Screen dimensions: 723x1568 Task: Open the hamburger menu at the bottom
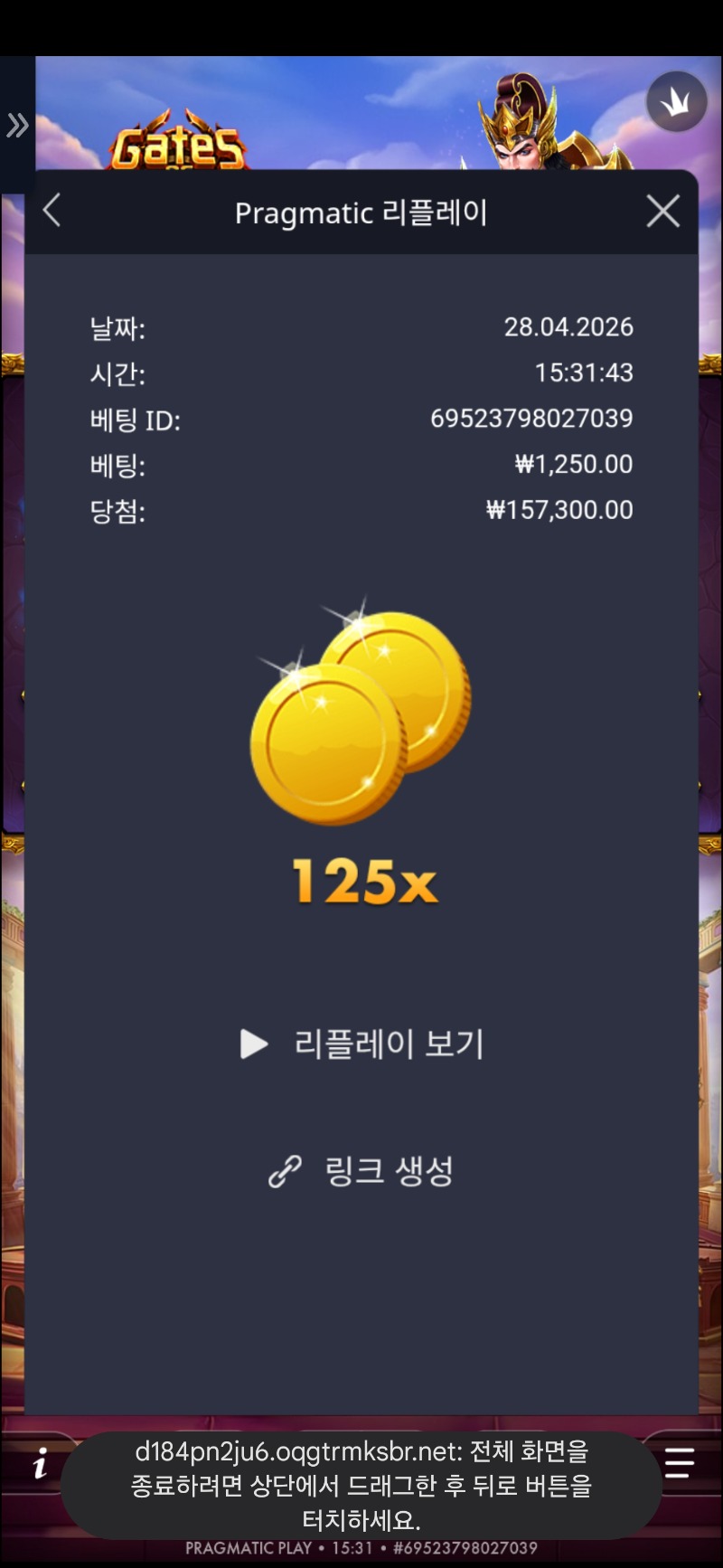(680, 1462)
